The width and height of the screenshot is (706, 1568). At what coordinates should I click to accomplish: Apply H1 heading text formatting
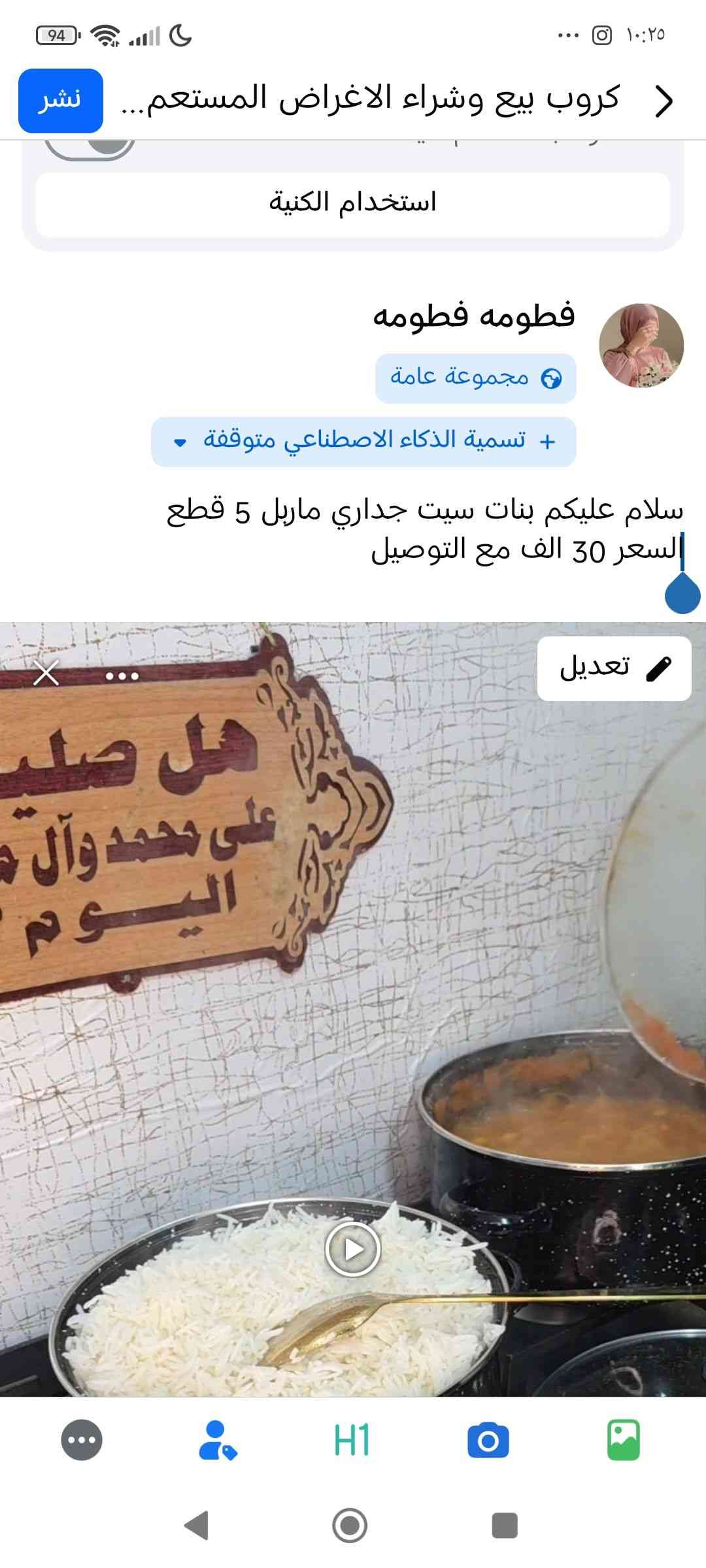coord(352,1440)
